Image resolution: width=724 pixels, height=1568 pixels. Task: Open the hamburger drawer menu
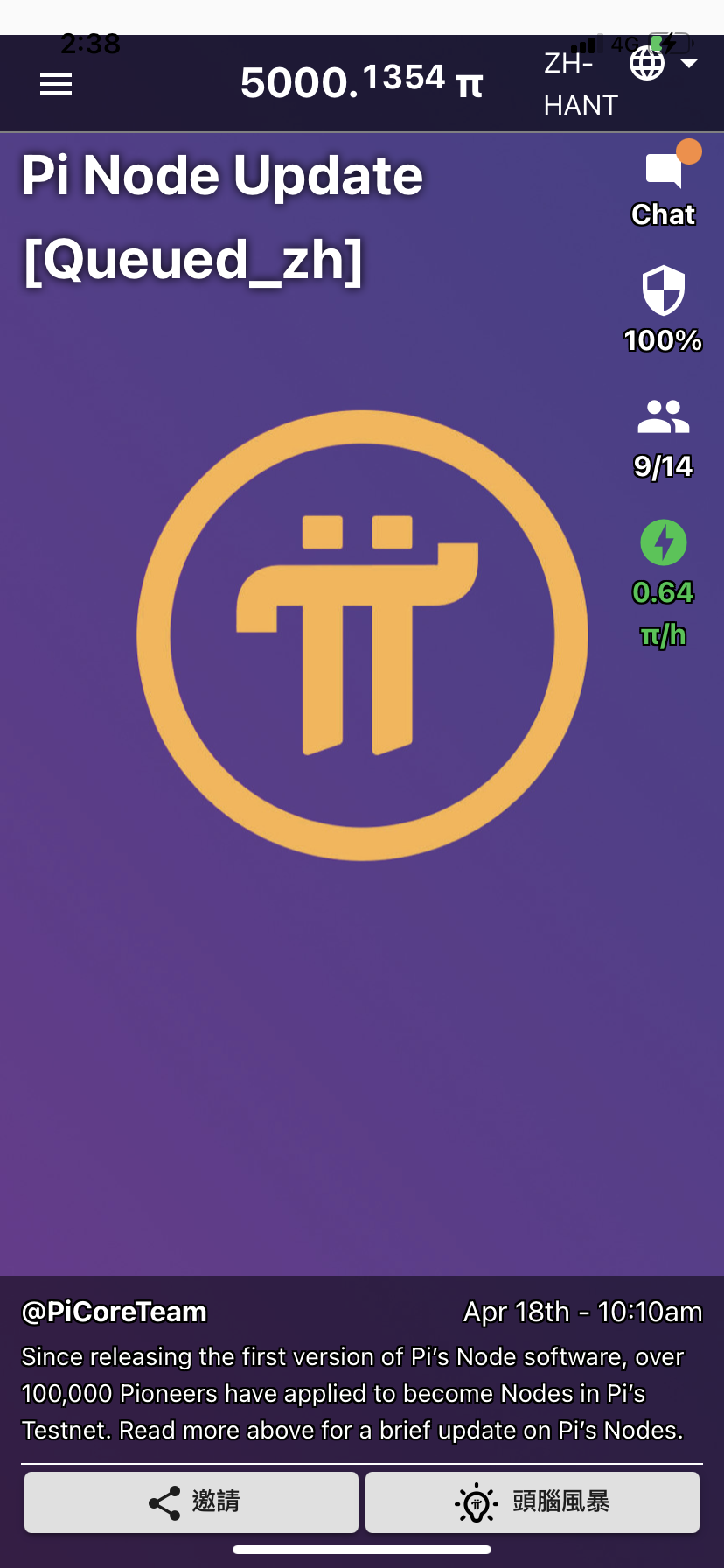pos(56,84)
